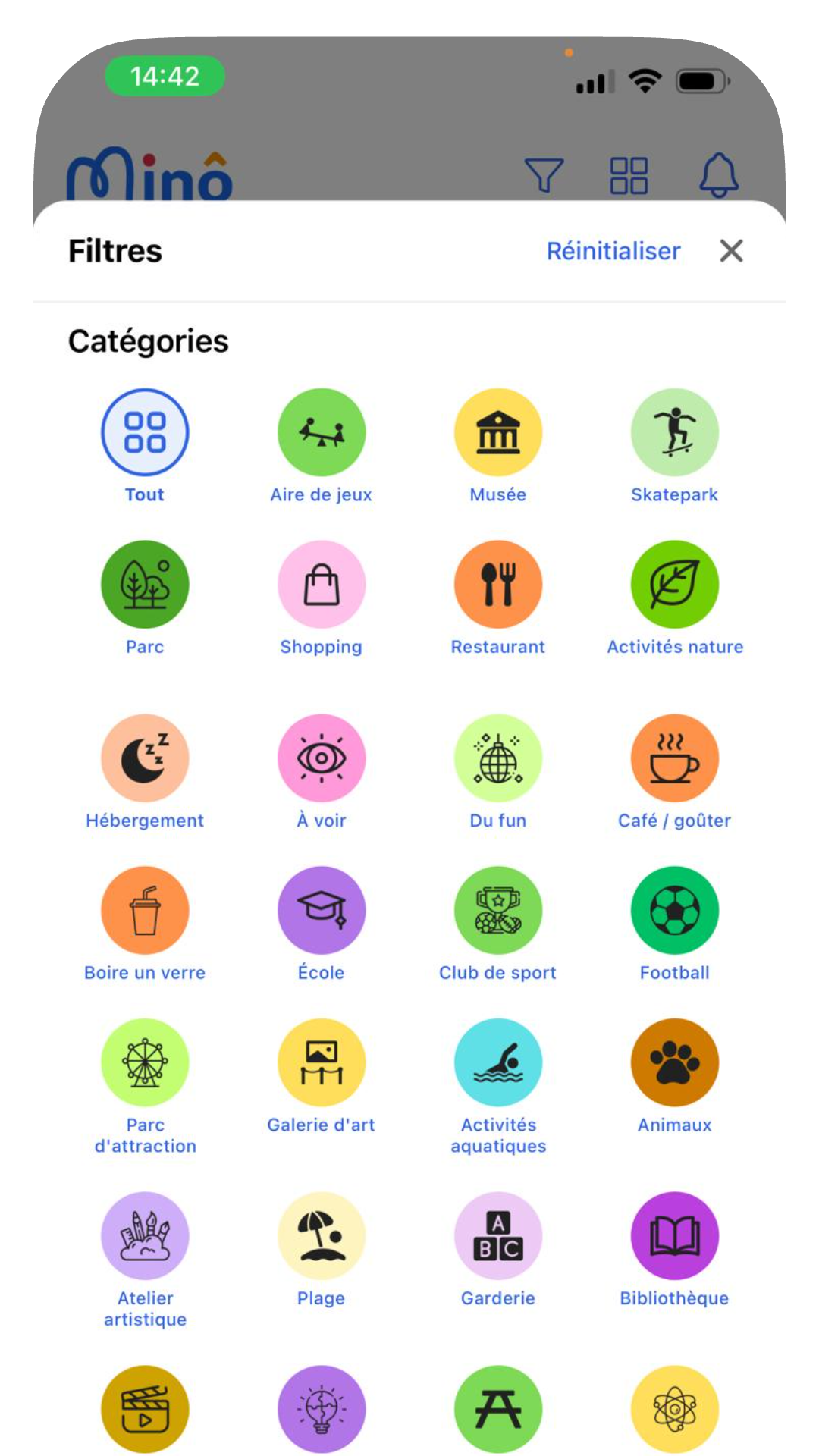Choose the Animaux category
The image size is (819, 1456).
pyautogui.click(x=674, y=1062)
